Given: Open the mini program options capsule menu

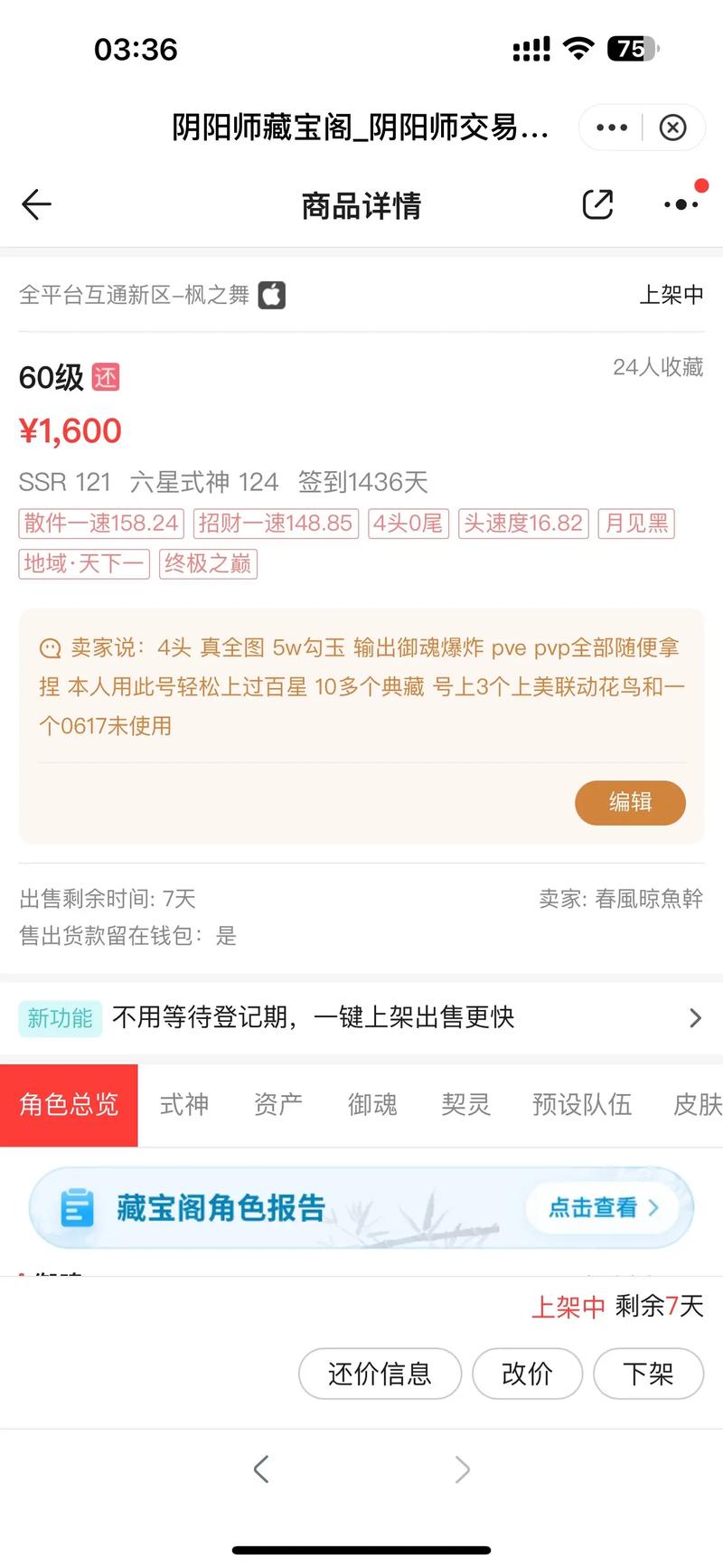Looking at the screenshot, I should click(x=612, y=128).
